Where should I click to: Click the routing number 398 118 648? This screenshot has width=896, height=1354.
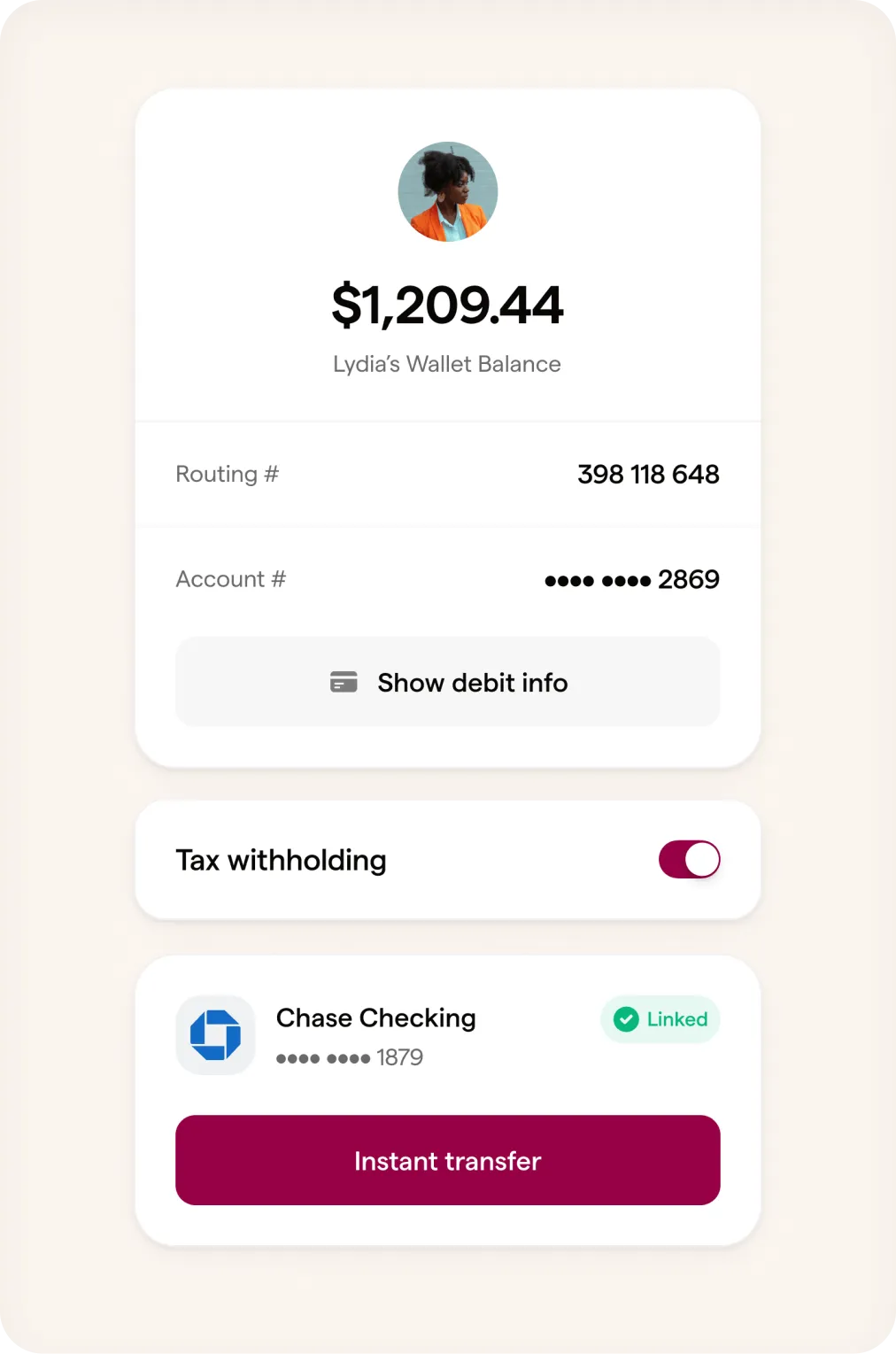tap(648, 474)
